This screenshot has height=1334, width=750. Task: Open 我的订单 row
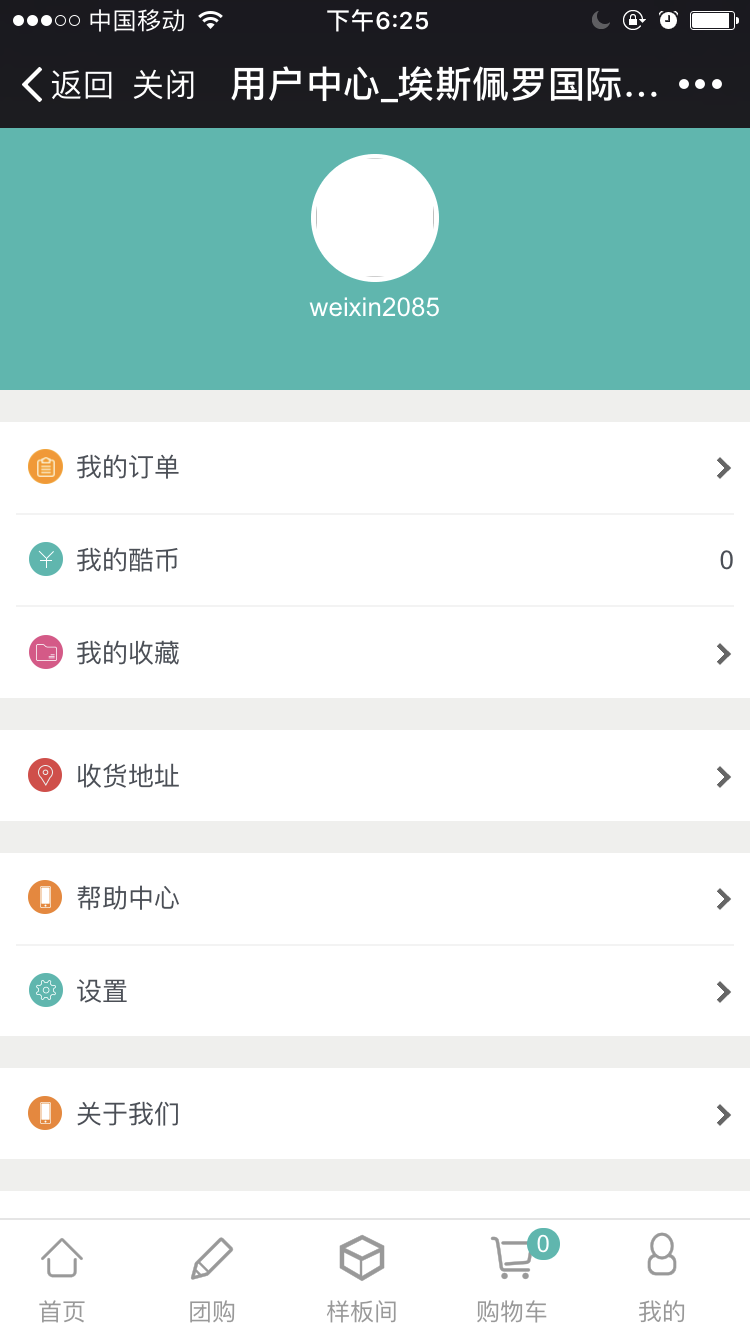coord(375,467)
